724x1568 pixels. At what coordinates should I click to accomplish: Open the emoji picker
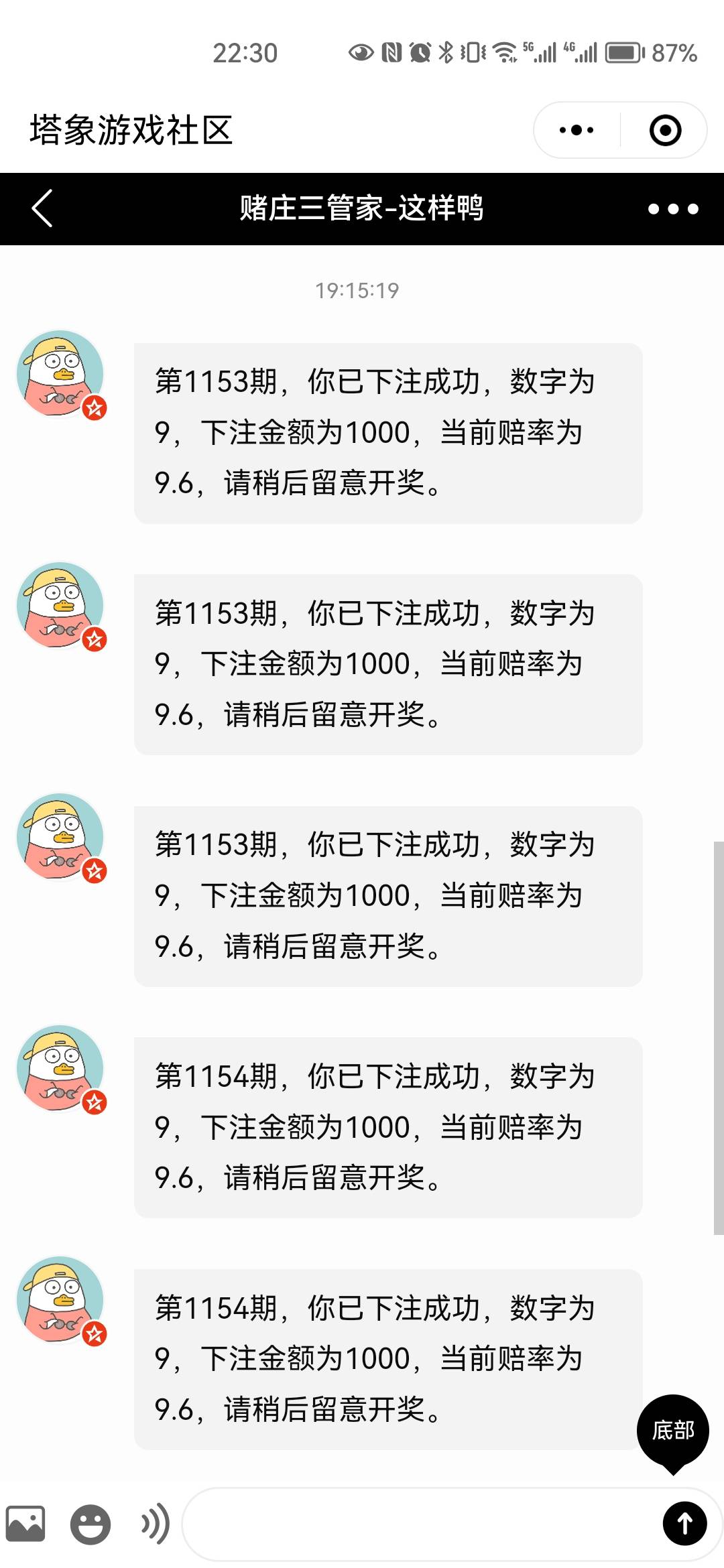point(90,1524)
